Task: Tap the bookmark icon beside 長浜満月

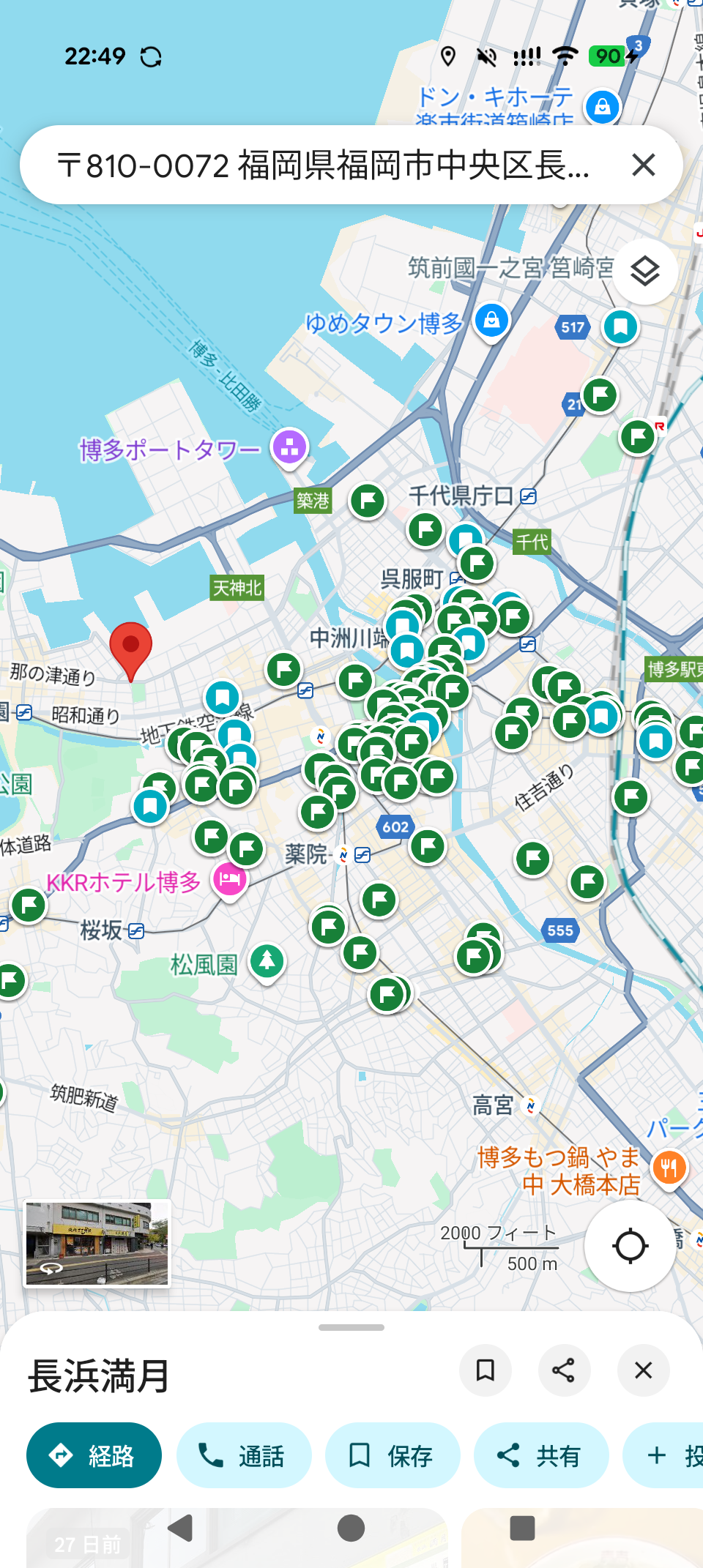Action: tap(485, 1370)
